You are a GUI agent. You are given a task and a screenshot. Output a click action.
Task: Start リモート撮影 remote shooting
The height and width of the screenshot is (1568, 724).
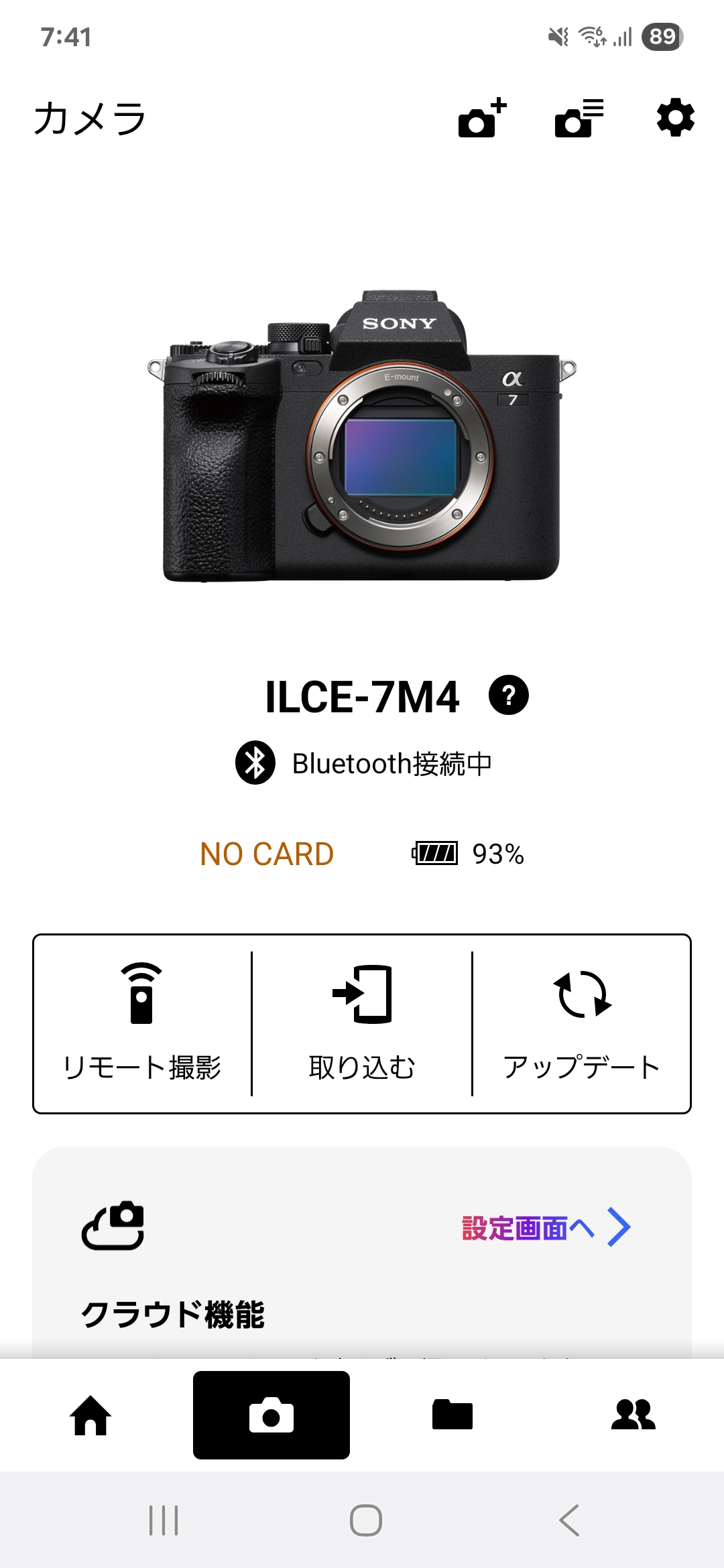point(142,1024)
